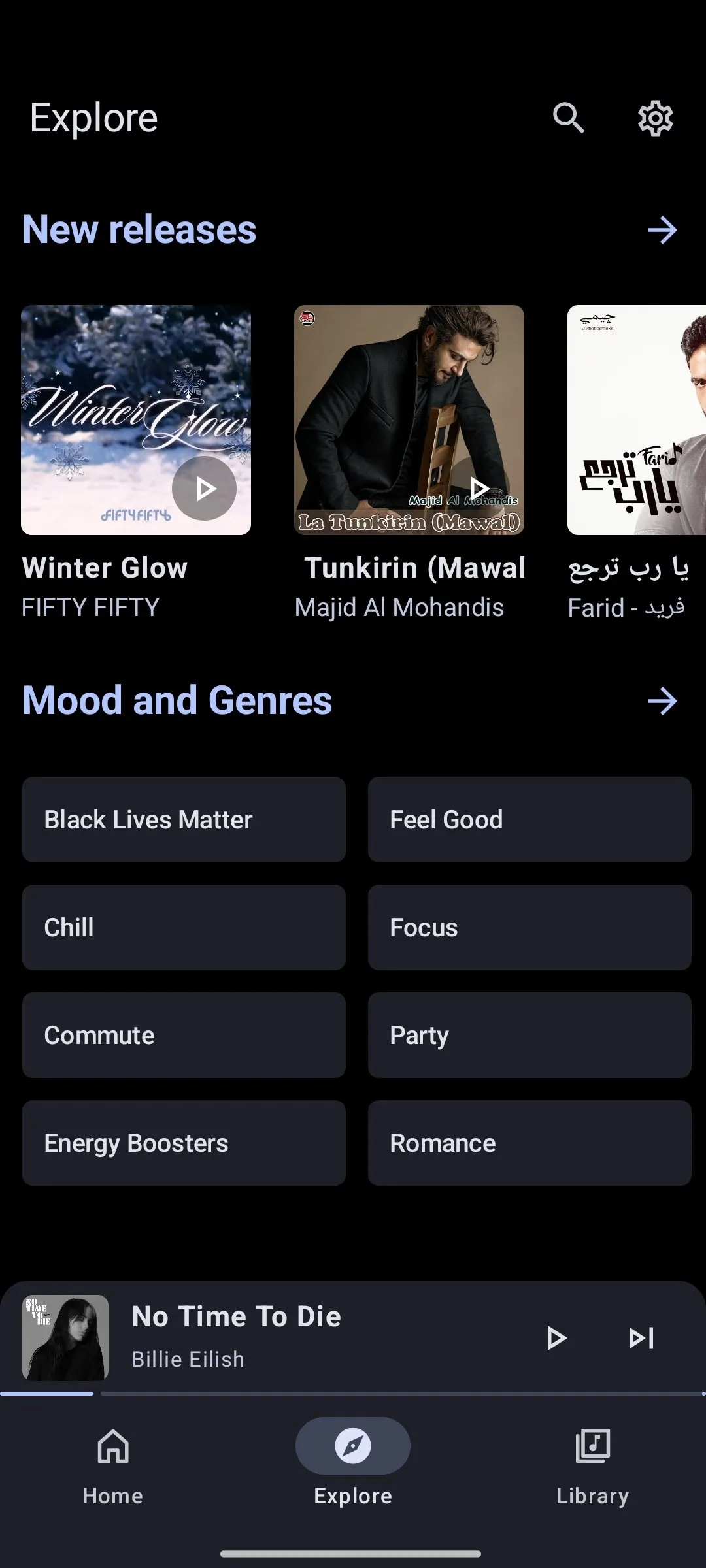
Task: Play the Winter Glow album preview
Action: click(x=203, y=488)
